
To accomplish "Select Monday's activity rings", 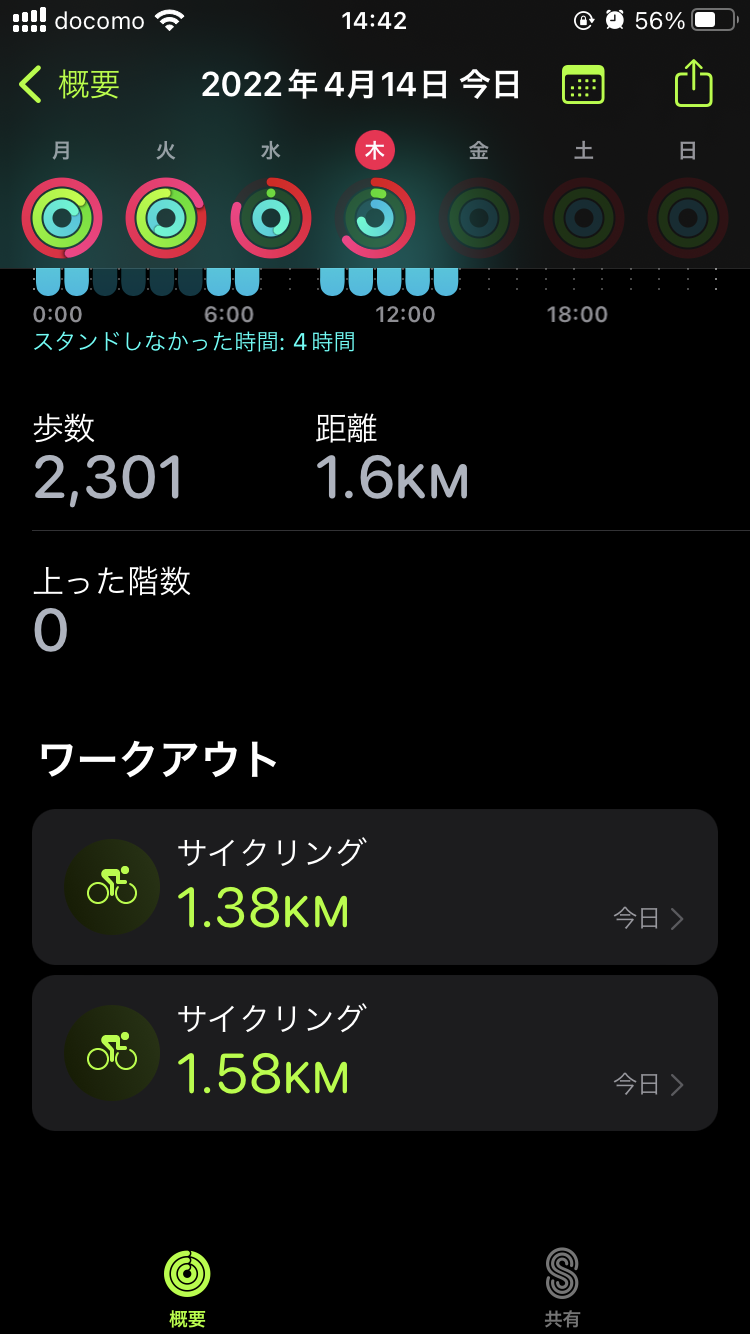I will pos(62,217).
